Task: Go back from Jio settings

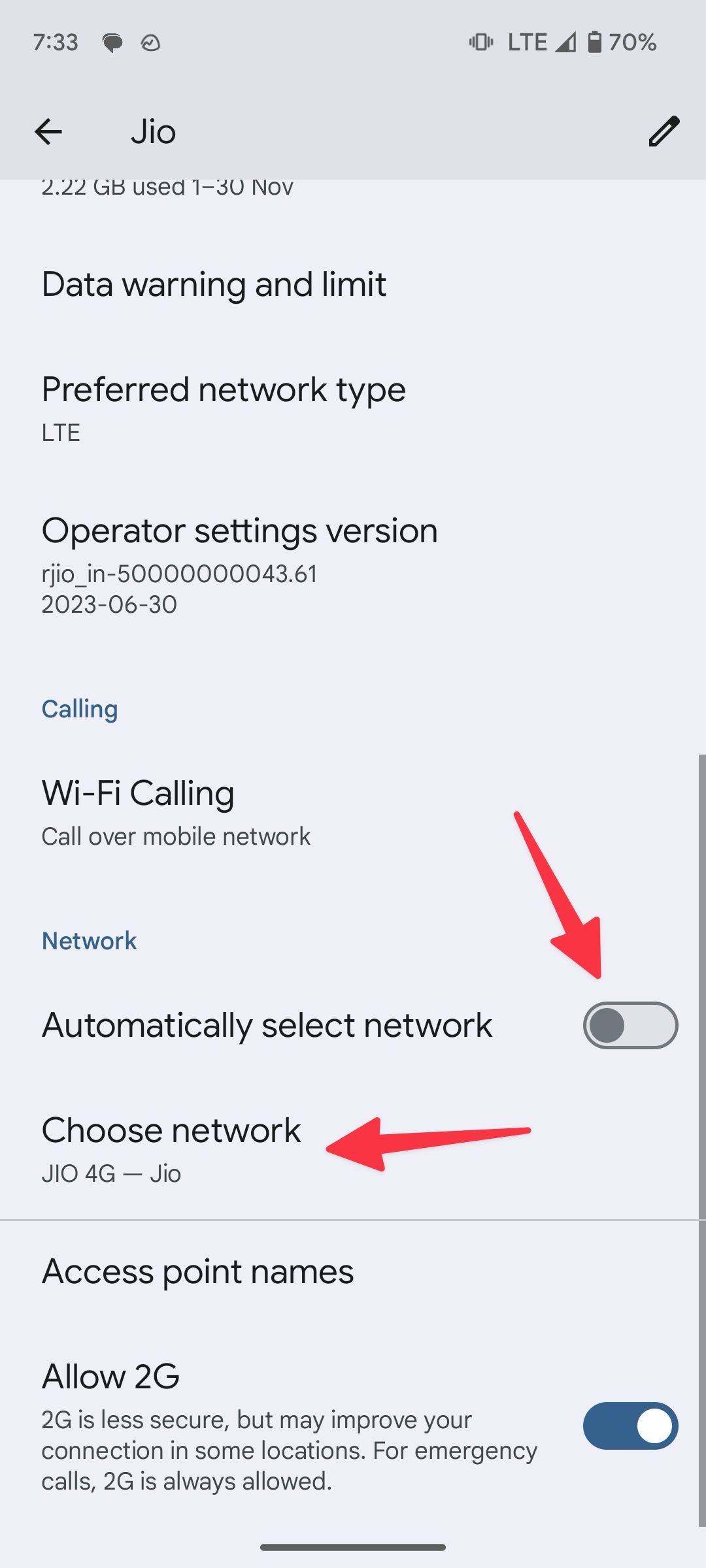Action: click(x=48, y=132)
